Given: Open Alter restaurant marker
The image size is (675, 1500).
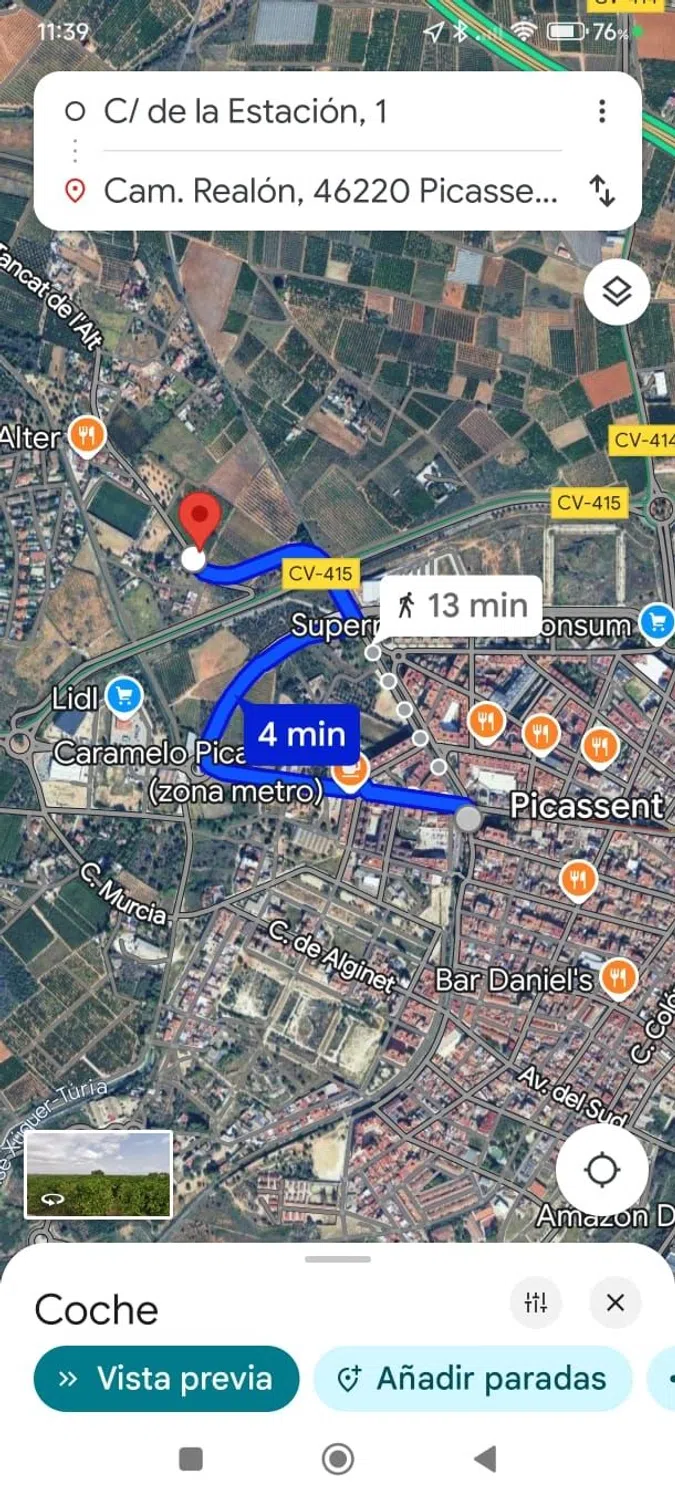Looking at the screenshot, I should [x=88, y=436].
